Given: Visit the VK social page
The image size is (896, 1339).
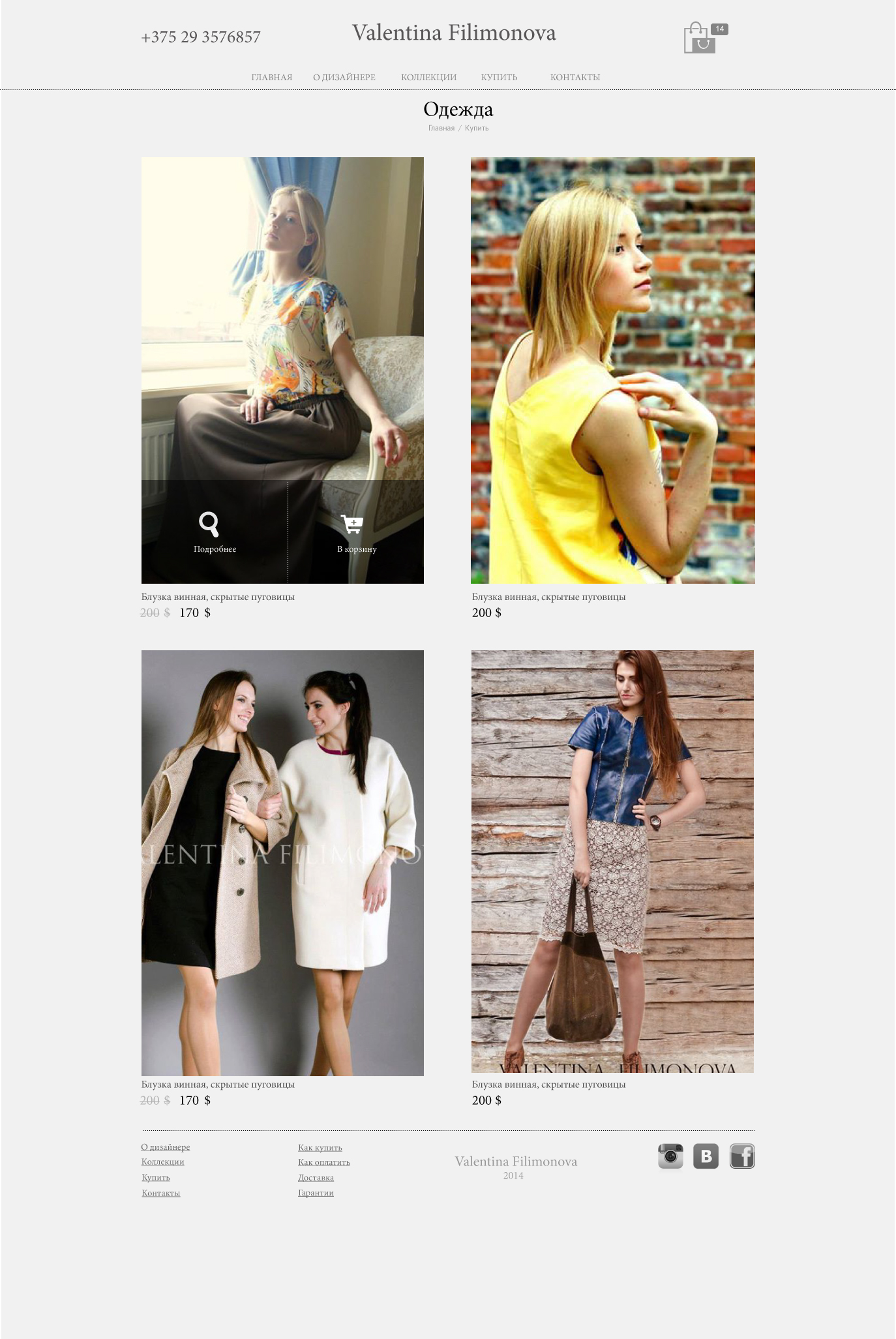Looking at the screenshot, I should pos(706,1156).
